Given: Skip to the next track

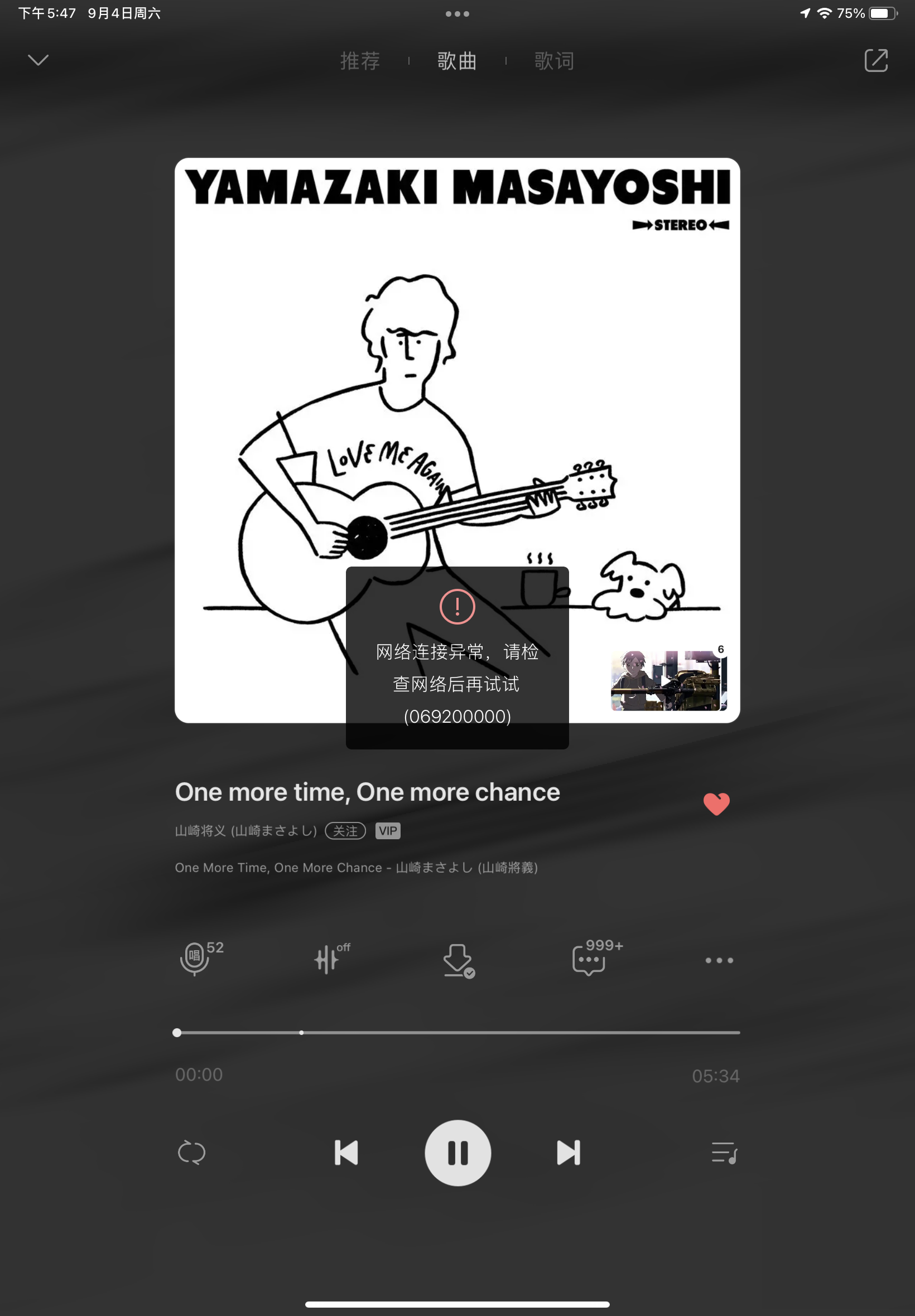Looking at the screenshot, I should pos(569,1153).
